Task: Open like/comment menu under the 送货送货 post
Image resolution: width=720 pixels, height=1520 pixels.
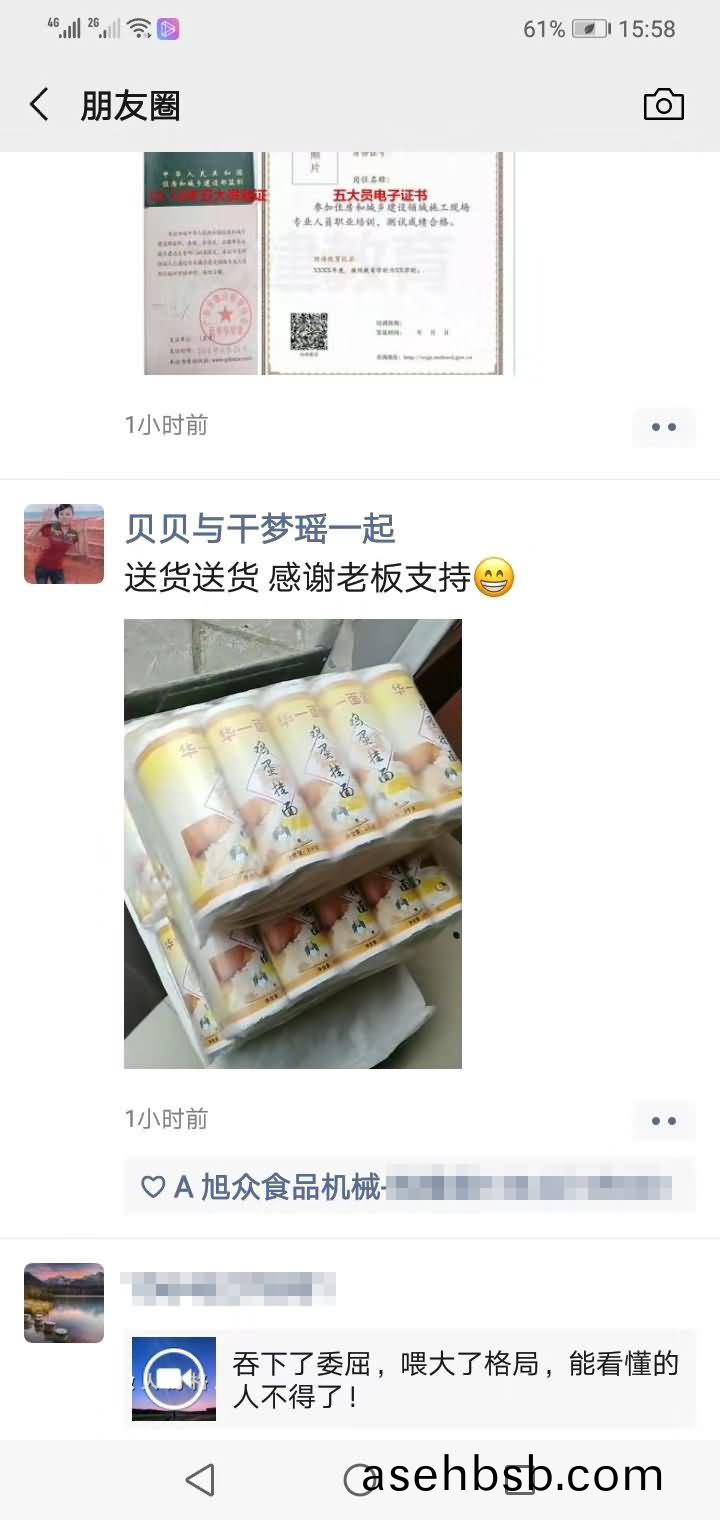Action: click(663, 1121)
